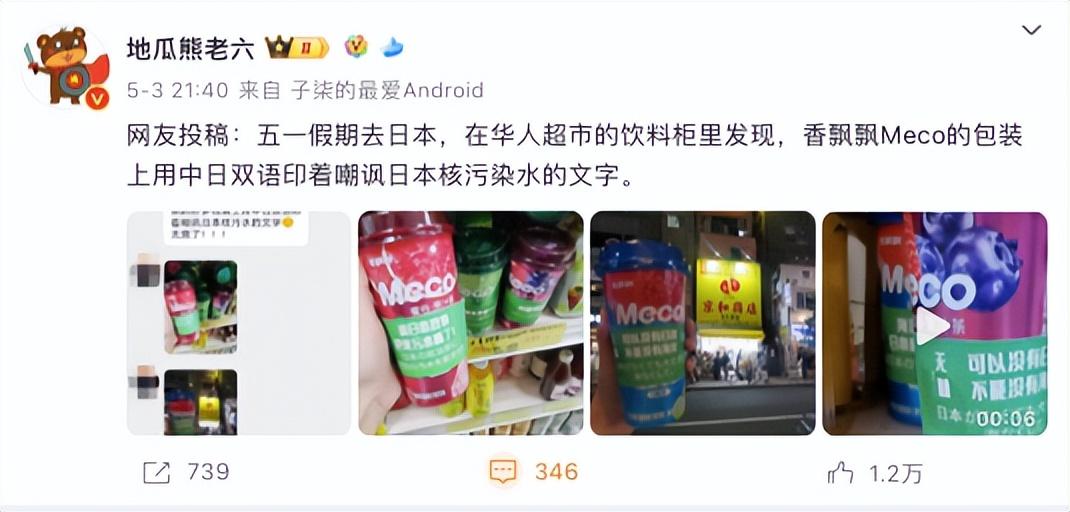This screenshot has height=512, width=1070.
Task: View the blue Meco cup street photo
Action: 702,323
